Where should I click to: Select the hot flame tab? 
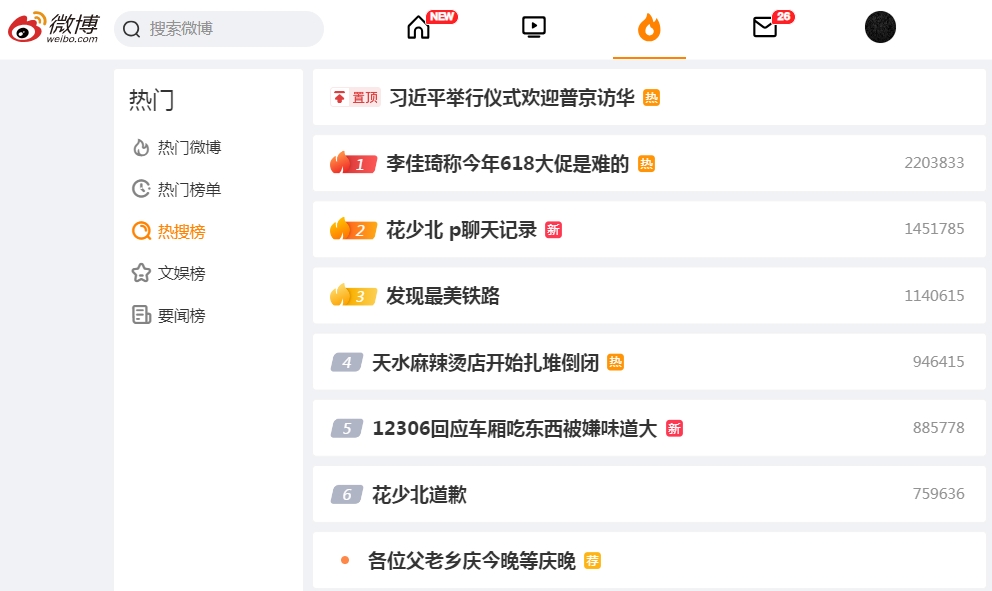coord(649,28)
